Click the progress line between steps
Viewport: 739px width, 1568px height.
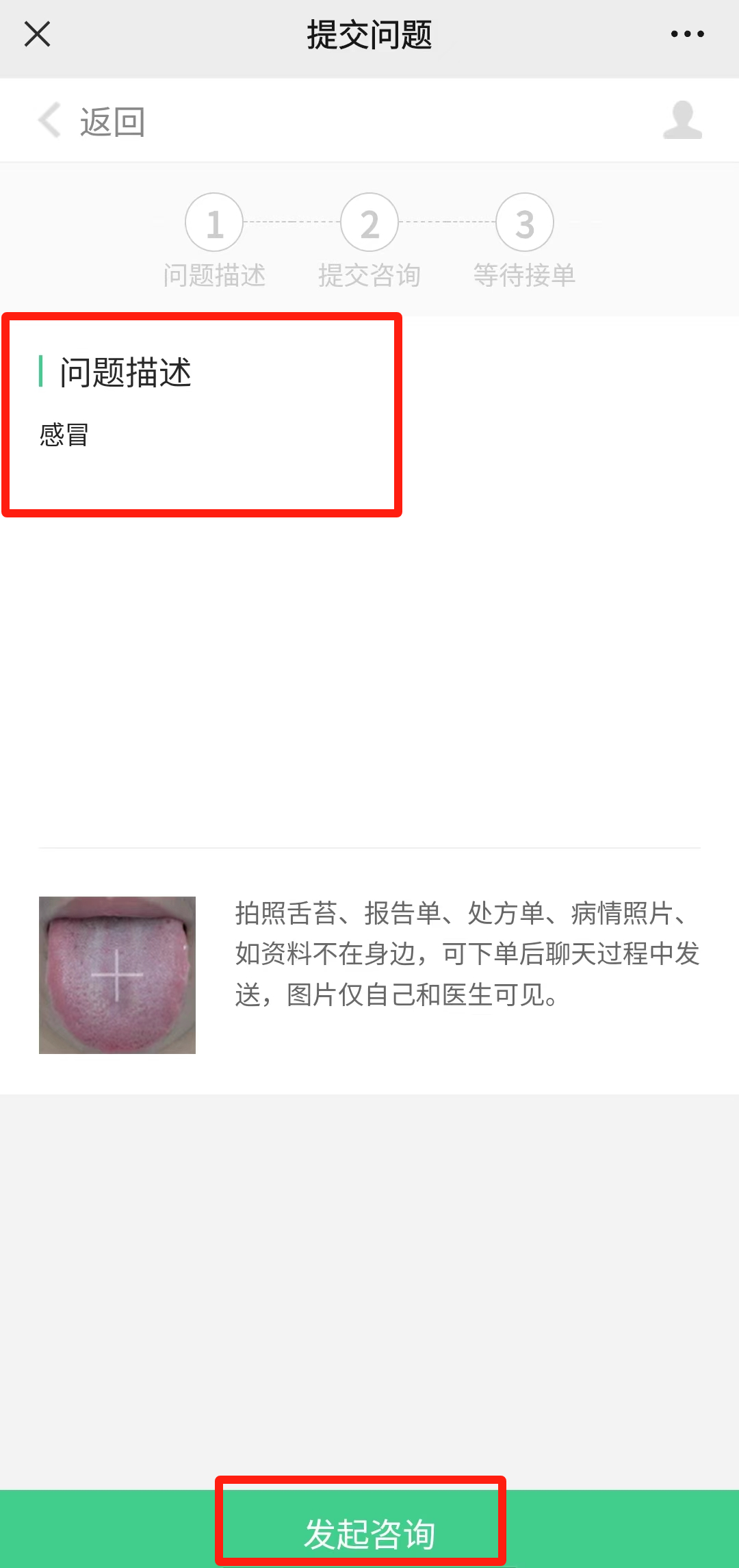[x=291, y=221]
